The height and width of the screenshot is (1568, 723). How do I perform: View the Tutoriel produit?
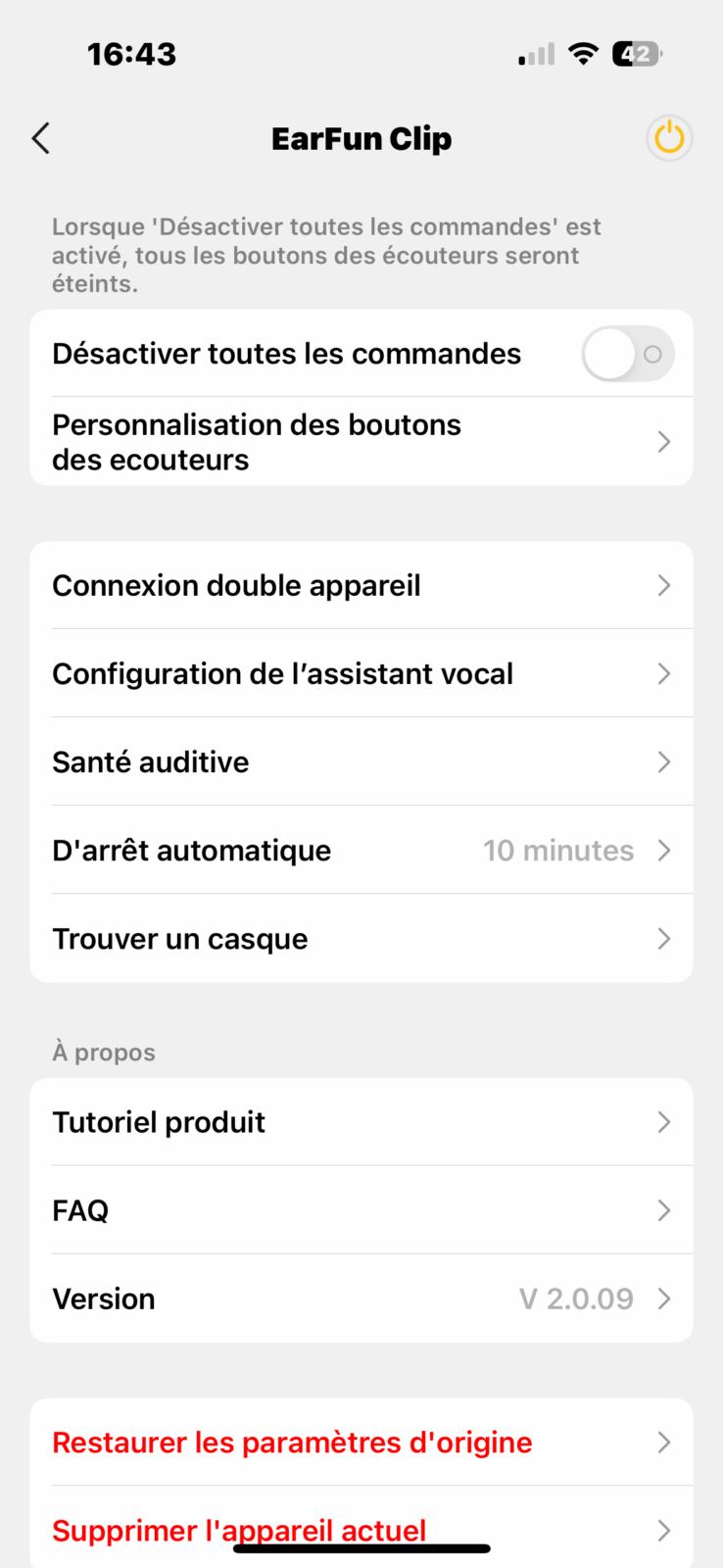coord(361,1122)
